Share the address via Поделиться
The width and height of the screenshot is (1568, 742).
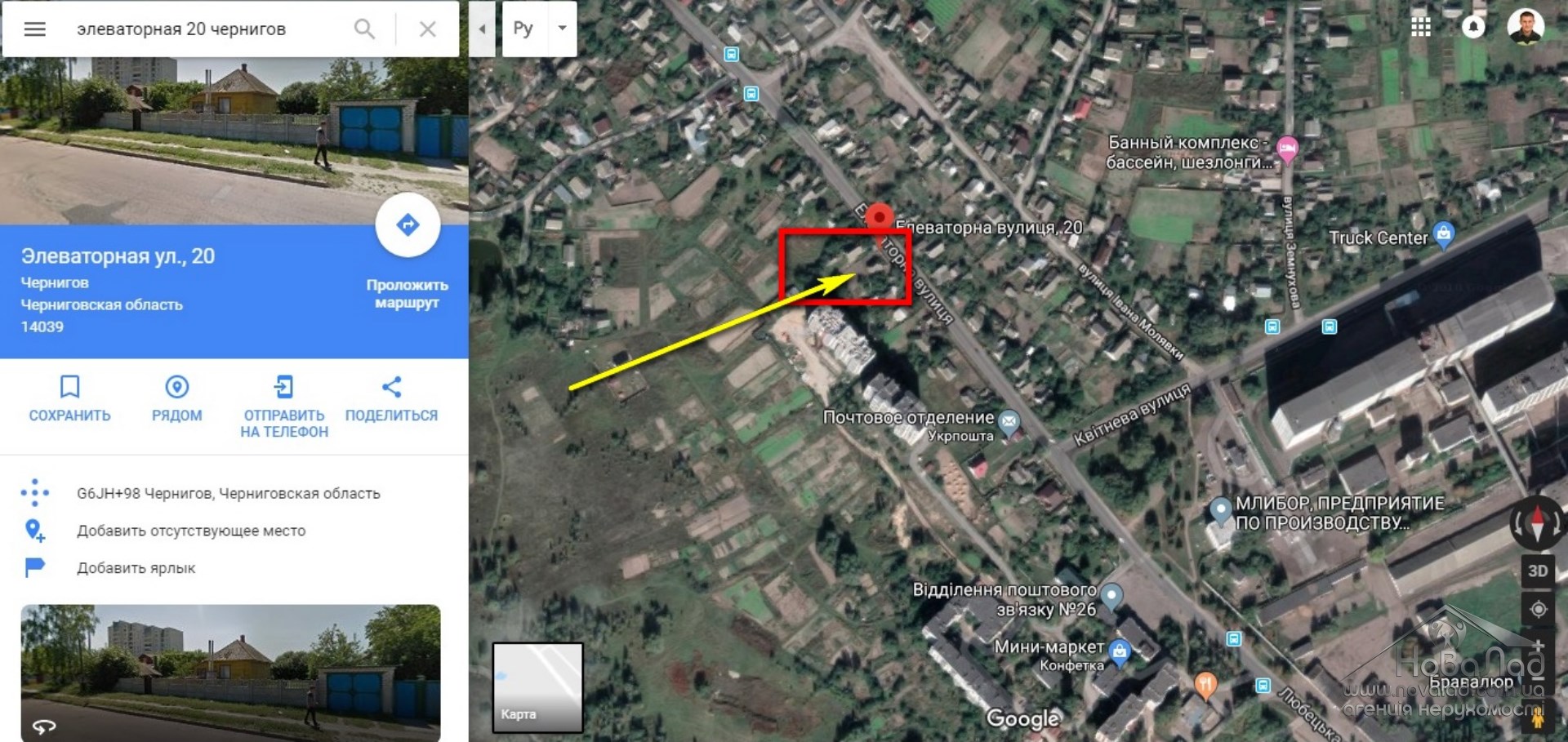391,398
